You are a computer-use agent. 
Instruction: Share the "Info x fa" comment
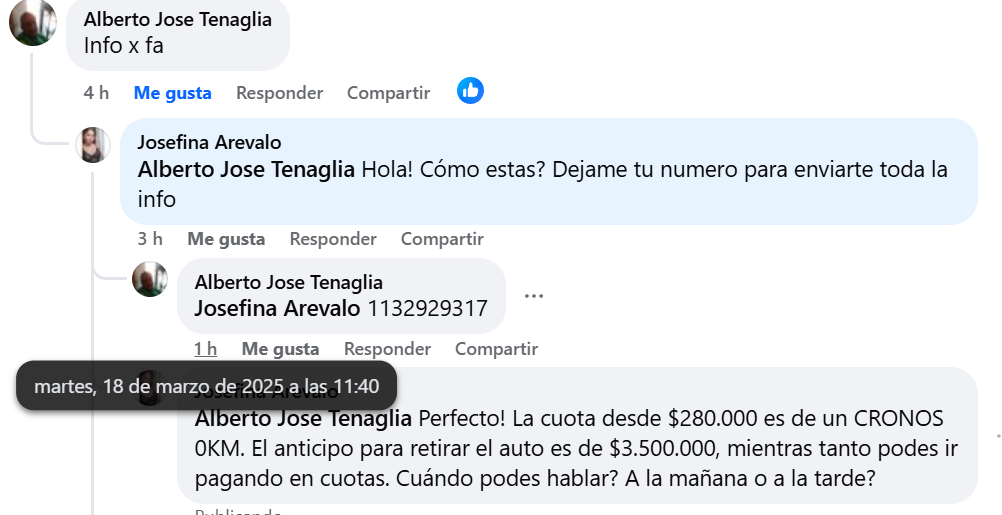388,93
